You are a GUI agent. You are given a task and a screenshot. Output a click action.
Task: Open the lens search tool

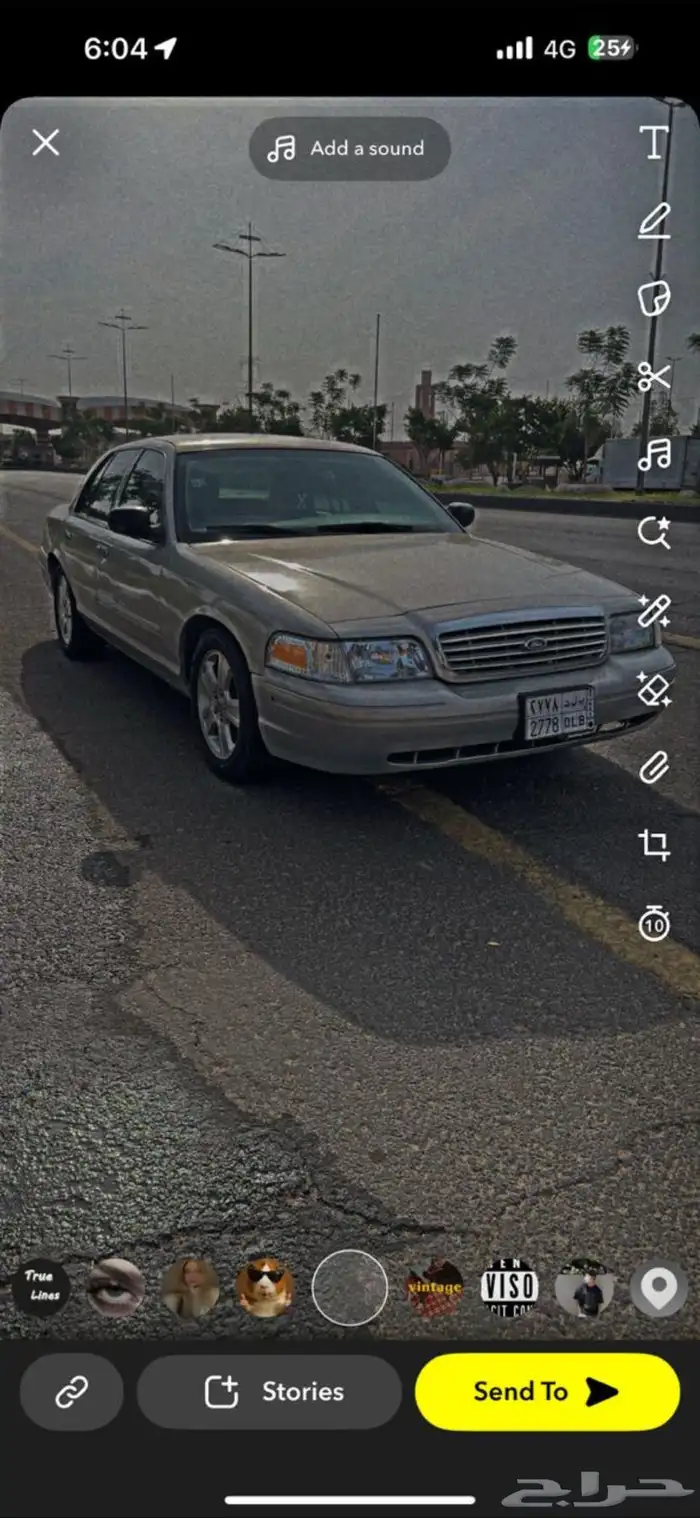tap(653, 533)
